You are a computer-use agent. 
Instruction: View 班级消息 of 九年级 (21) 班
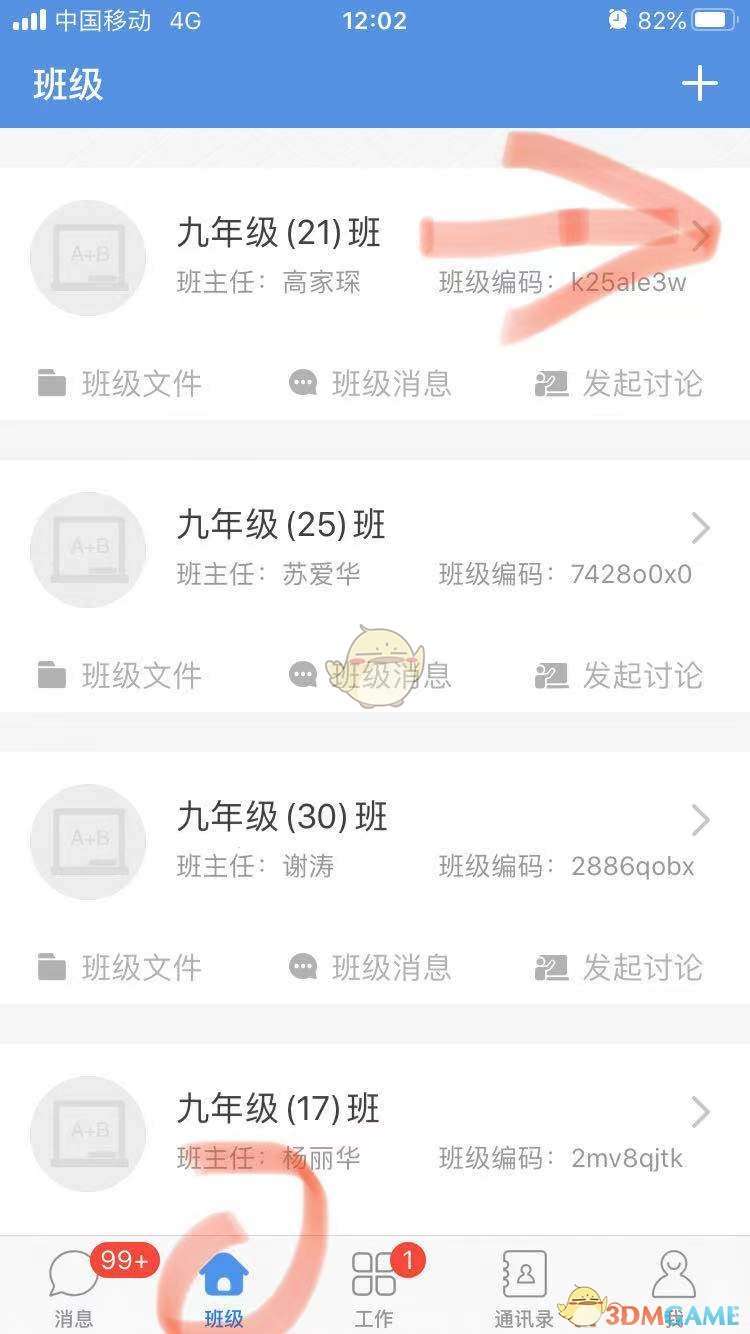click(370, 383)
